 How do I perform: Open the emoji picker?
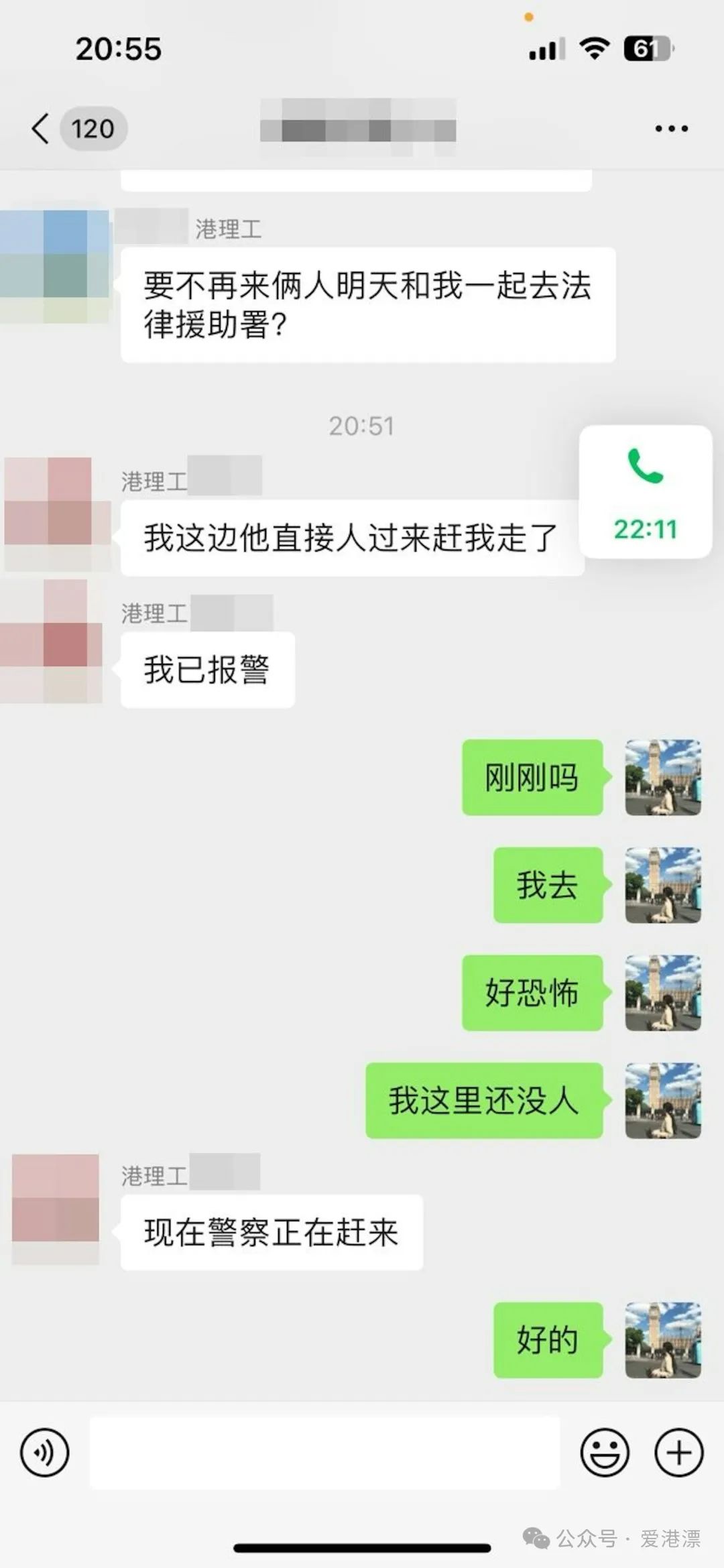605,1453
